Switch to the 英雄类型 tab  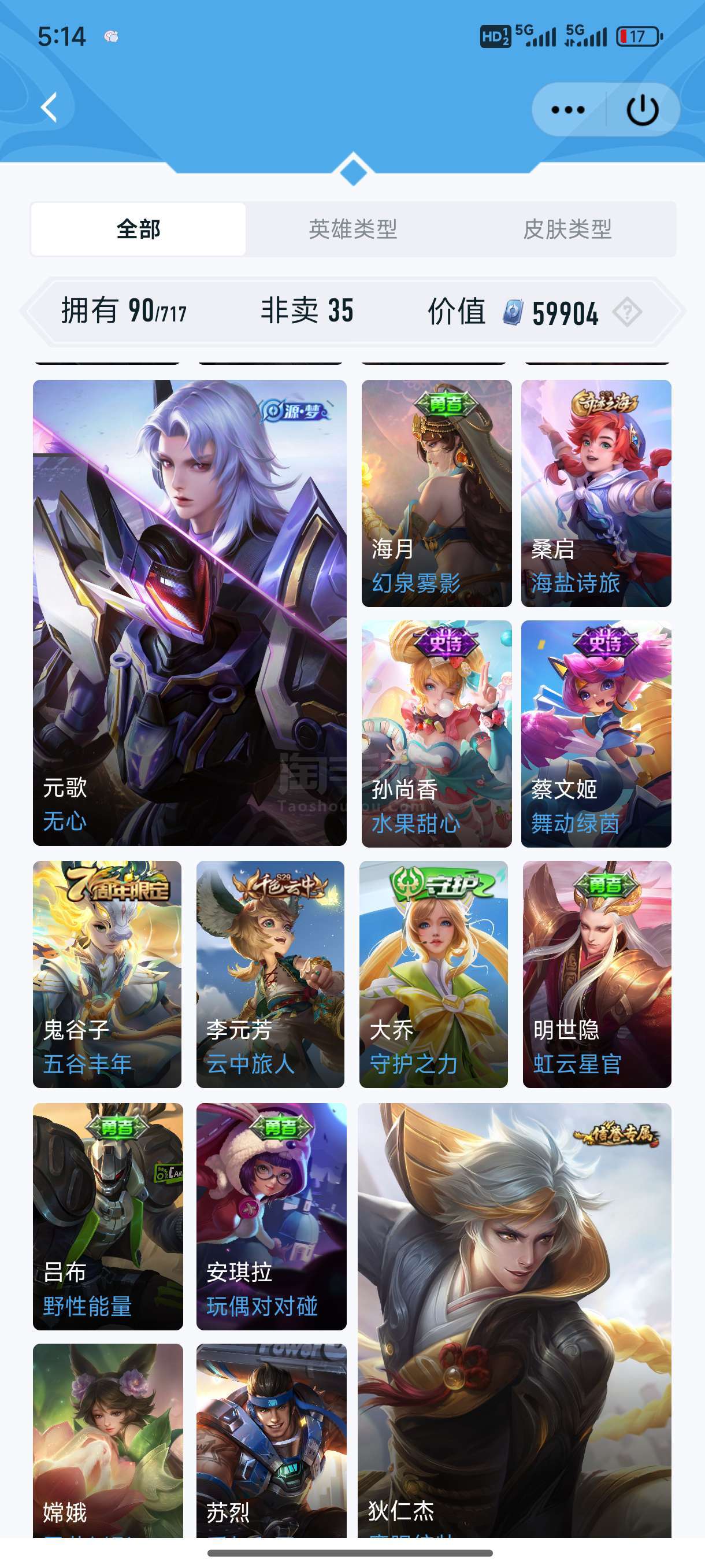[353, 229]
